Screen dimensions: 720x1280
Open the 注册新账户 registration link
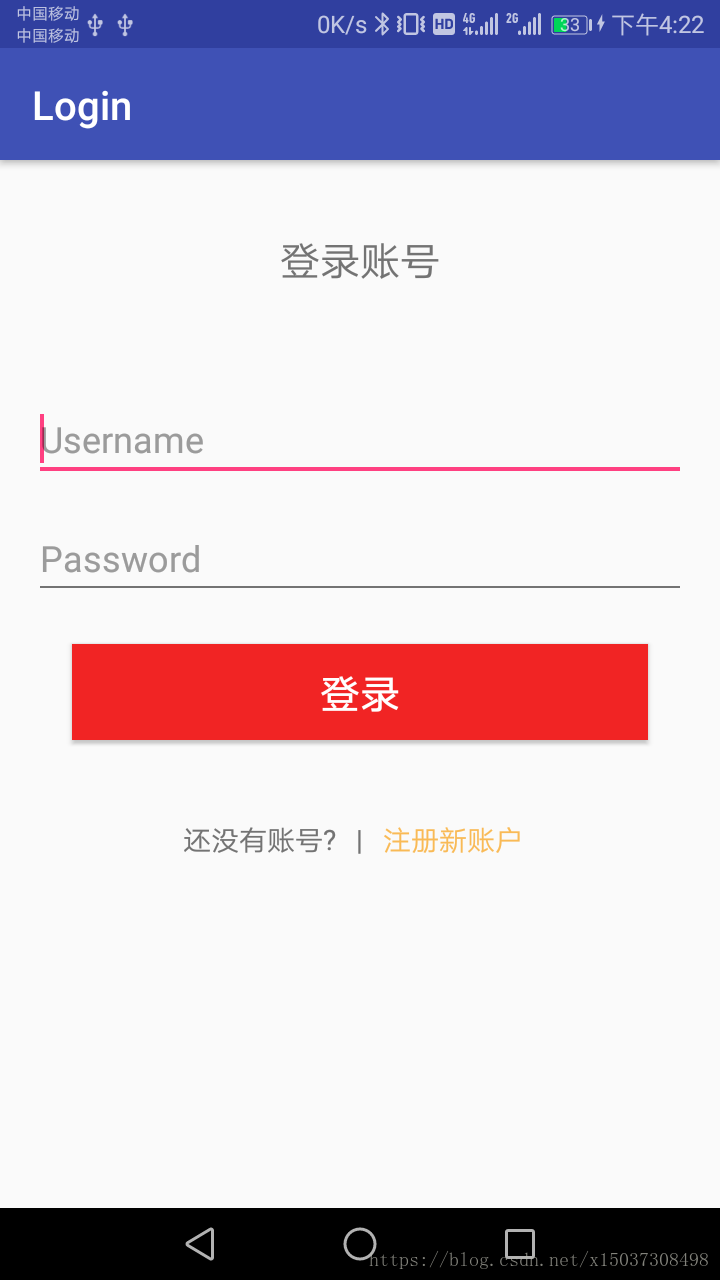(x=452, y=841)
